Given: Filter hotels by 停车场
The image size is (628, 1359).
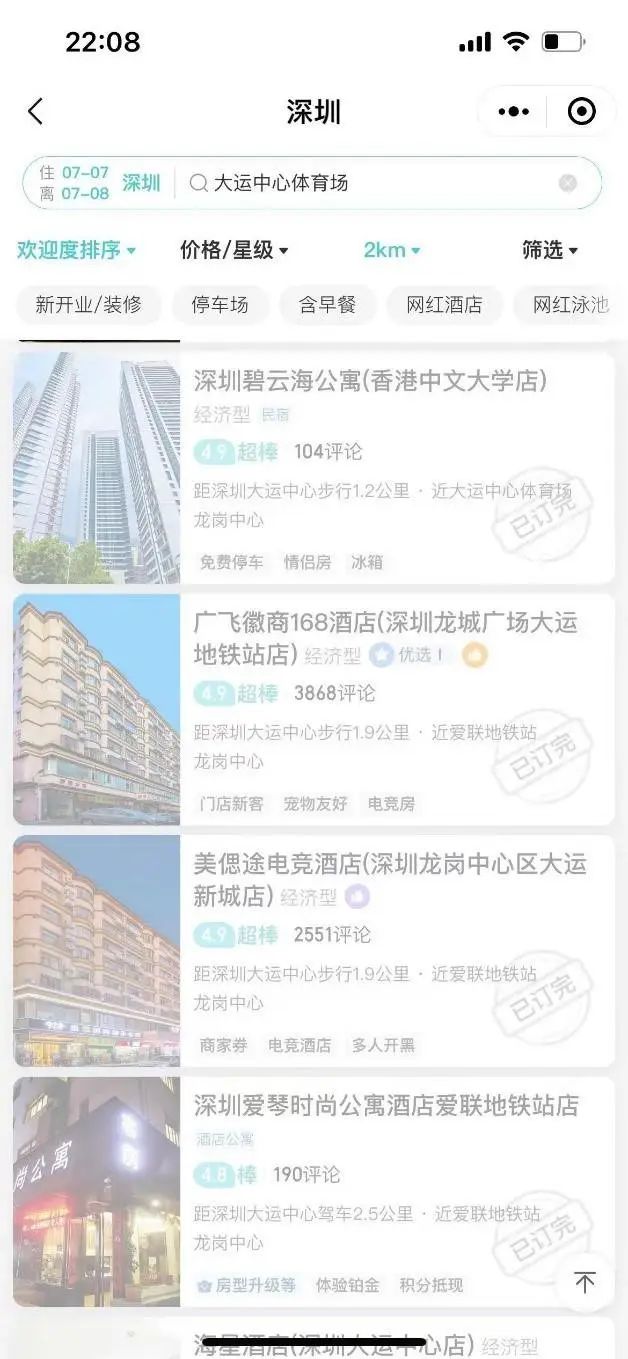Looking at the screenshot, I should pyautogui.click(x=220, y=305).
